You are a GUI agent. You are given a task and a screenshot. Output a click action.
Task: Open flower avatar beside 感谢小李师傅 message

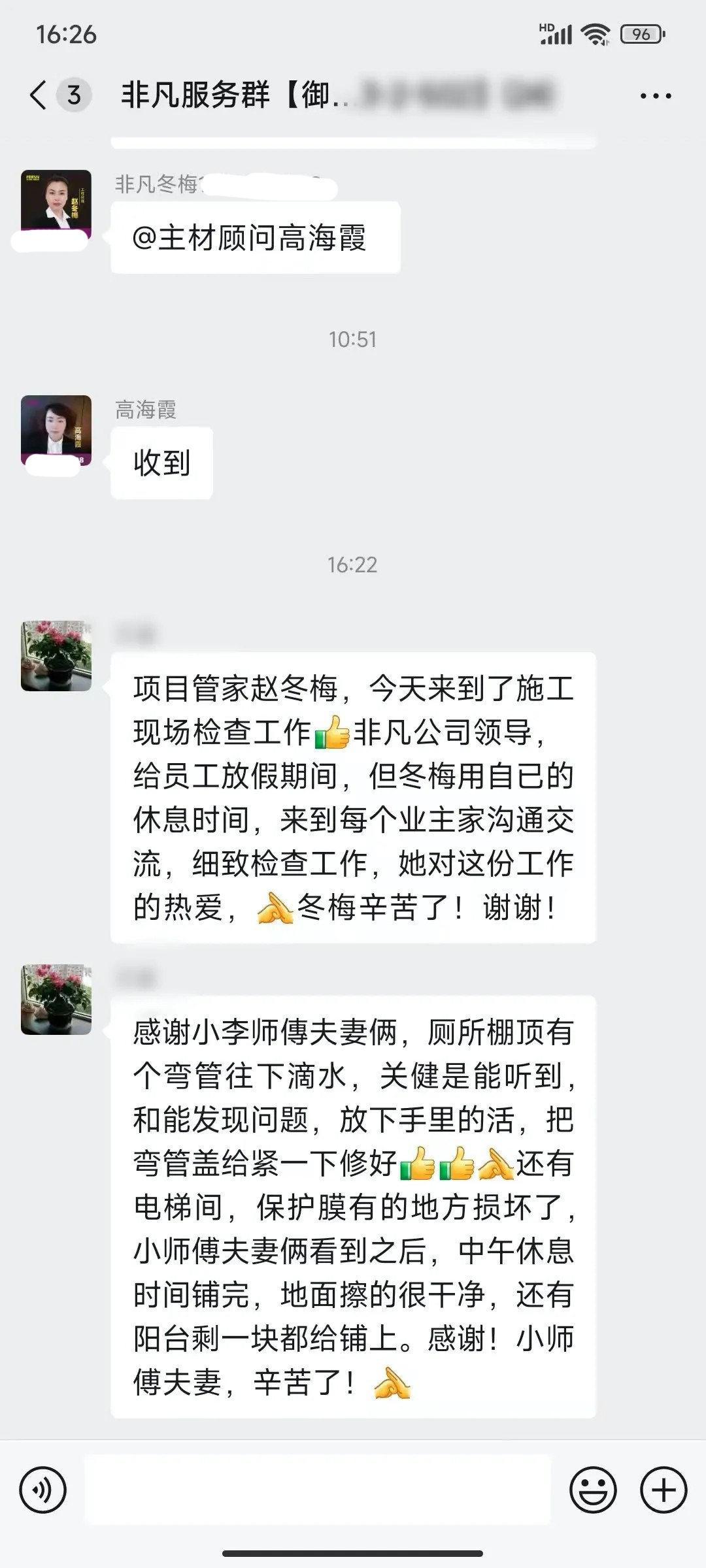56,999
